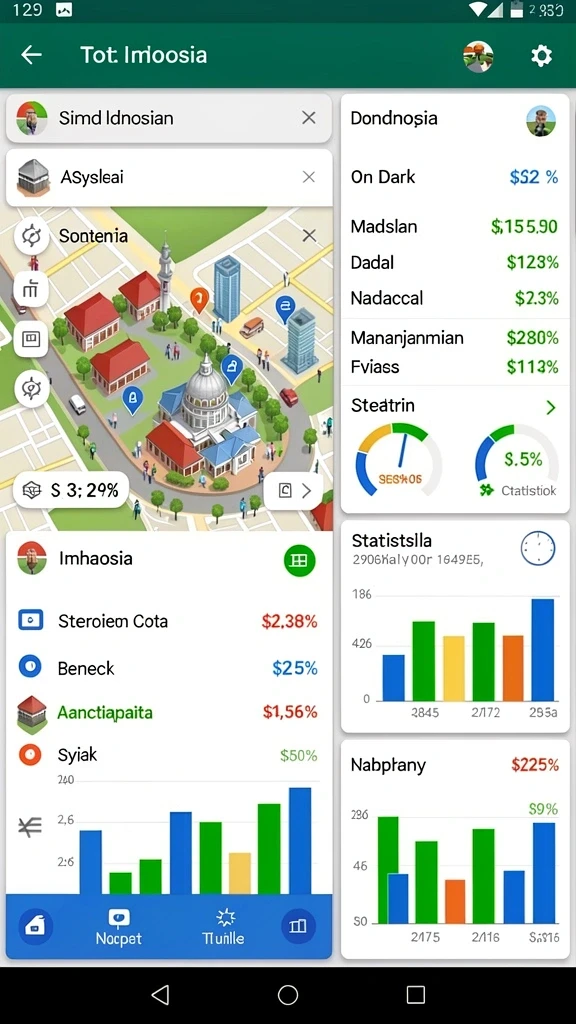Tap the S 3: 29% chip on the map
Viewport: 576px width, 1024px height.
click(x=71, y=490)
